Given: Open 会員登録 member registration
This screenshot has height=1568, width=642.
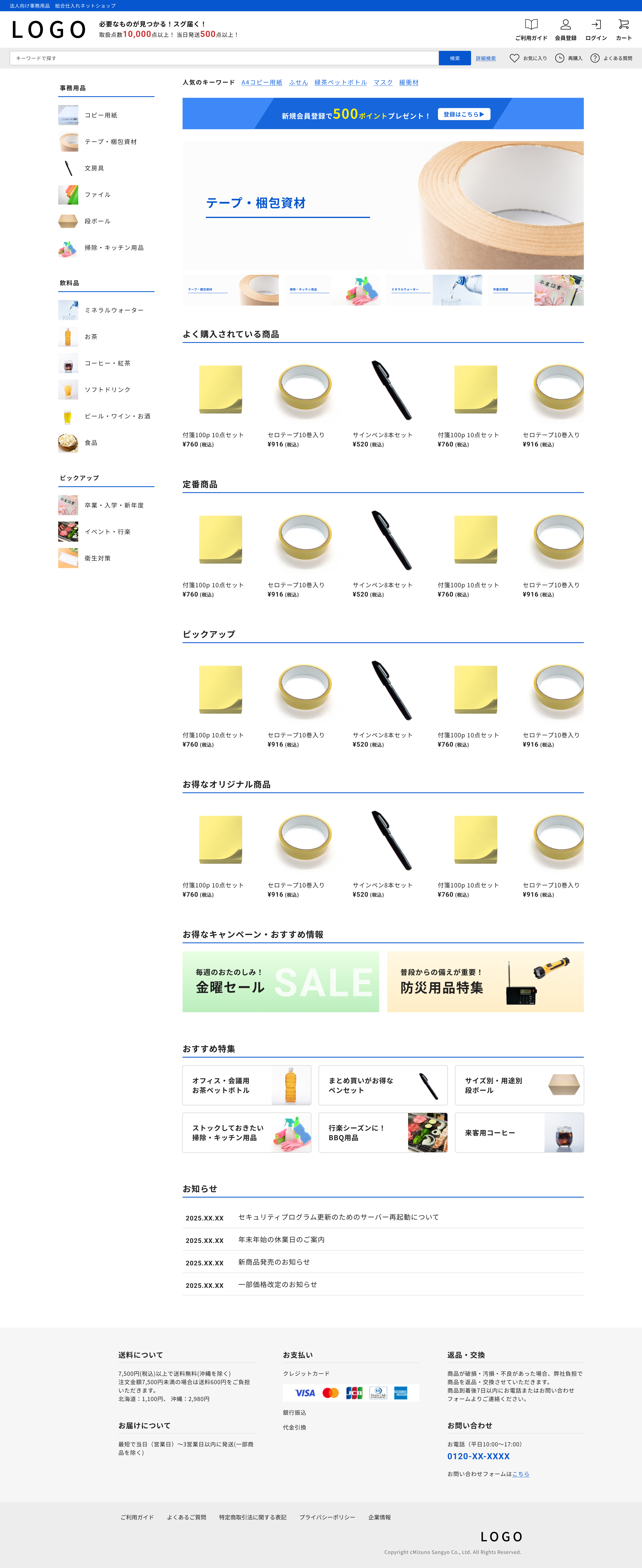Looking at the screenshot, I should coord(565,29).
